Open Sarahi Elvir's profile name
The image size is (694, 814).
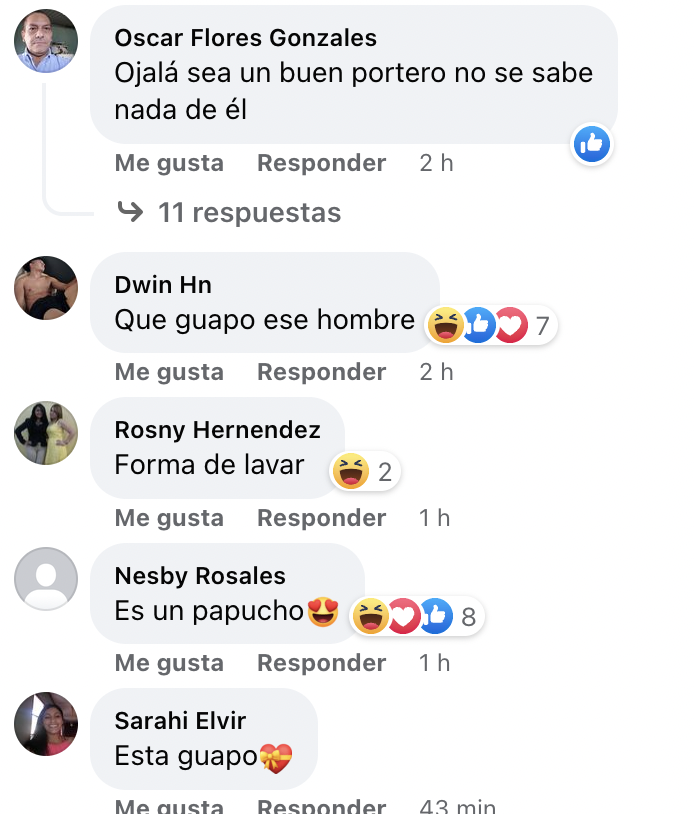[180, 721]
